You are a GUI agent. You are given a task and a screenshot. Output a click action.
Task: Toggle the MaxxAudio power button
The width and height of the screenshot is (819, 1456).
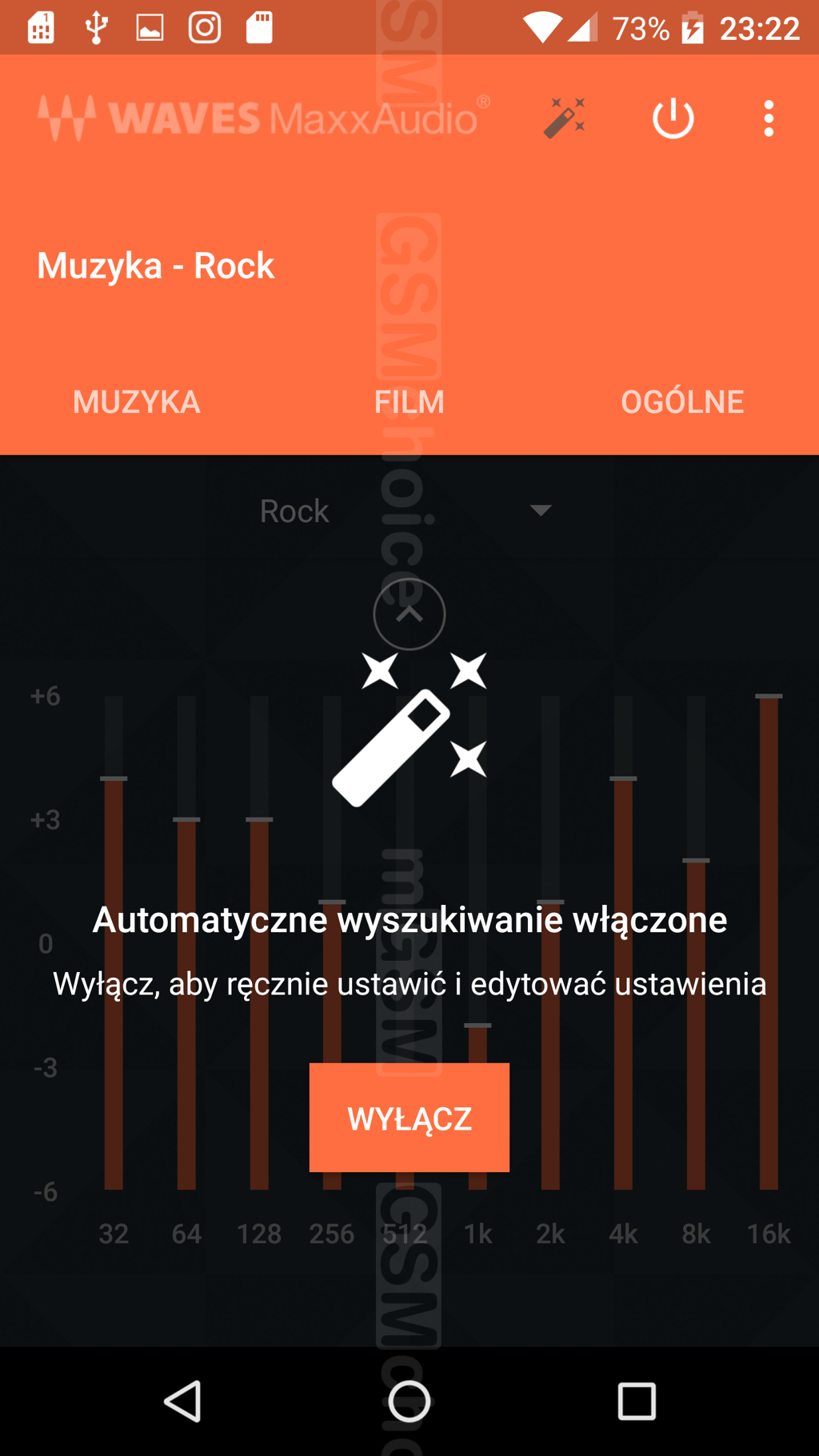coord(673,118)
